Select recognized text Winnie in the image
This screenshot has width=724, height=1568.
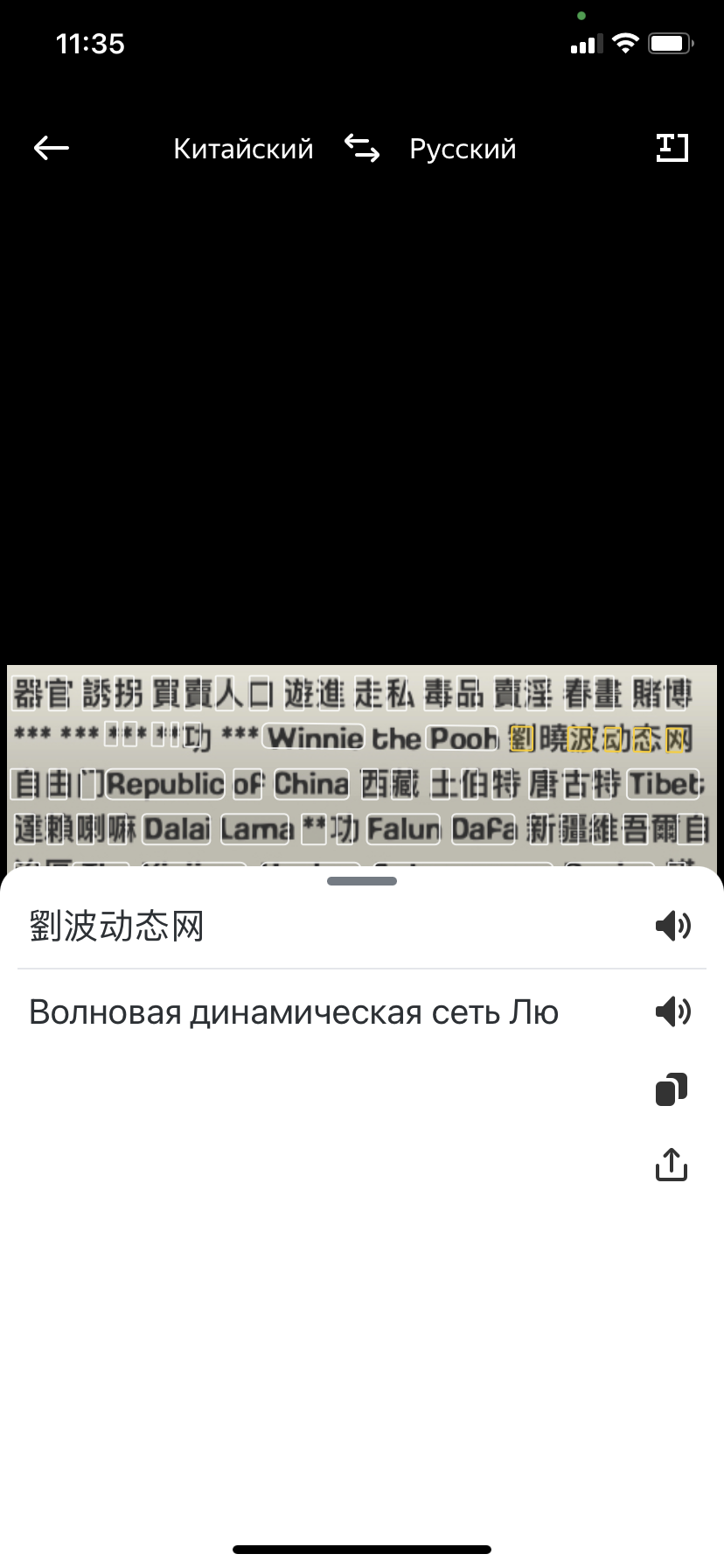[315, 738]
